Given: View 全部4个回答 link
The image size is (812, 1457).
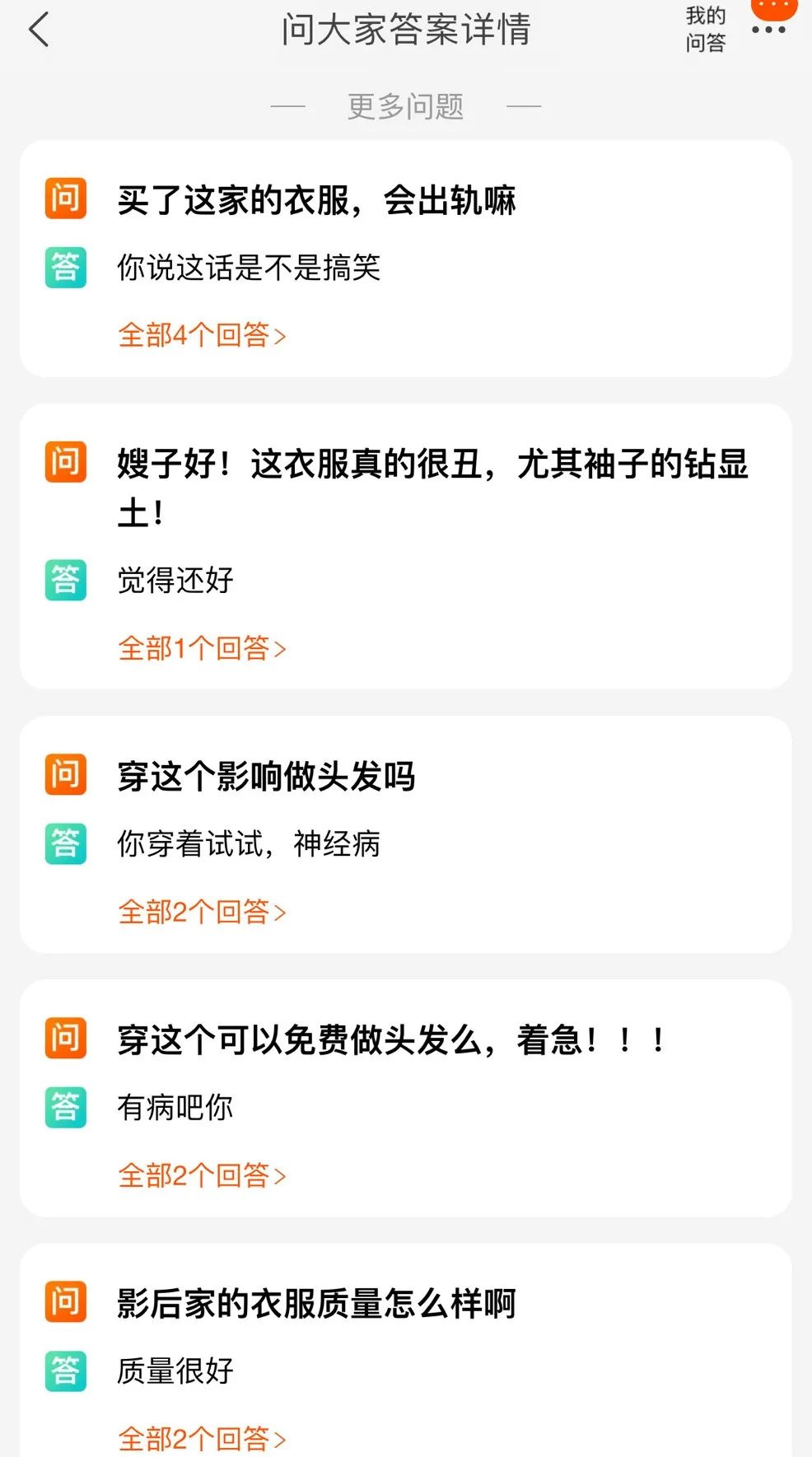Looking at the screenshot, I should (202, 335).
